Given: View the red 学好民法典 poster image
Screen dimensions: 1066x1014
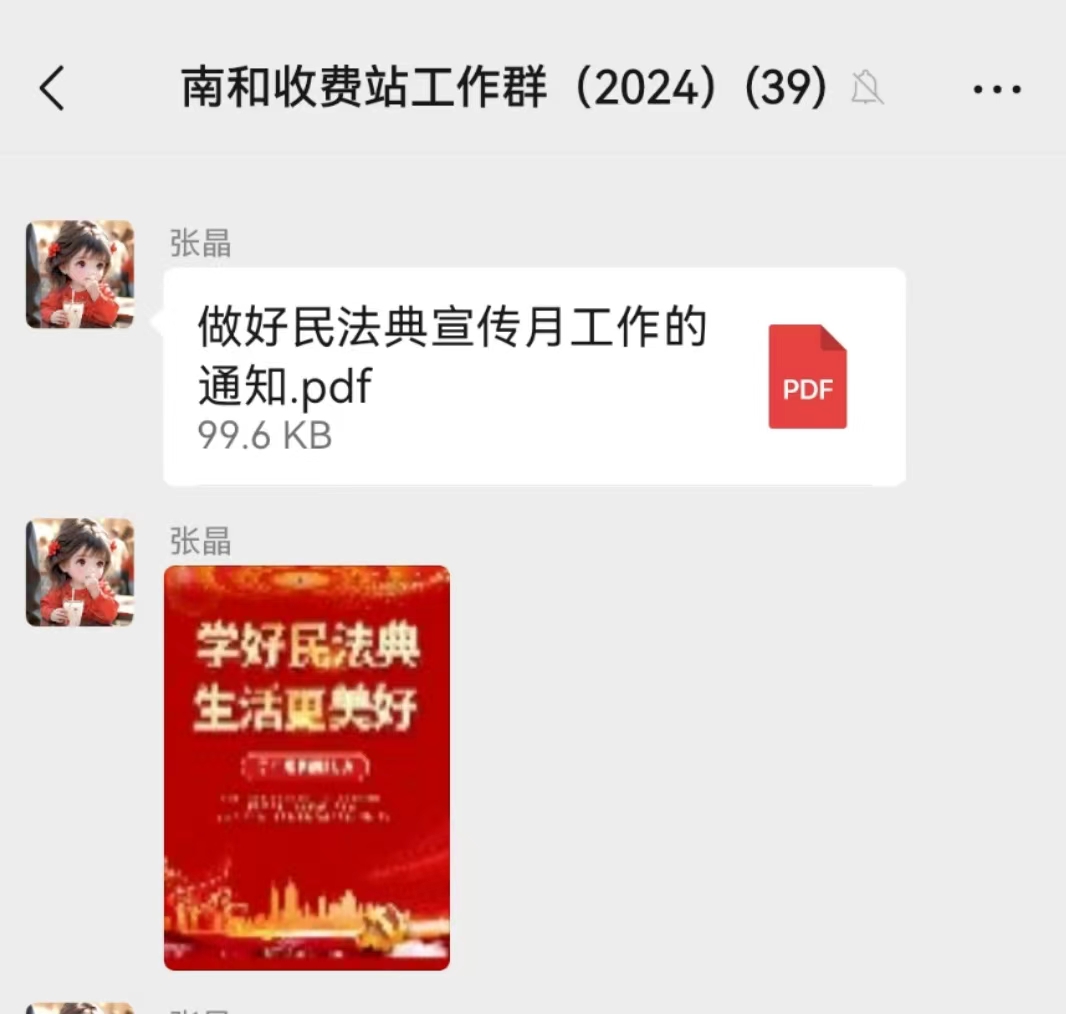Looking at the screenshot, I should point(307,767).
